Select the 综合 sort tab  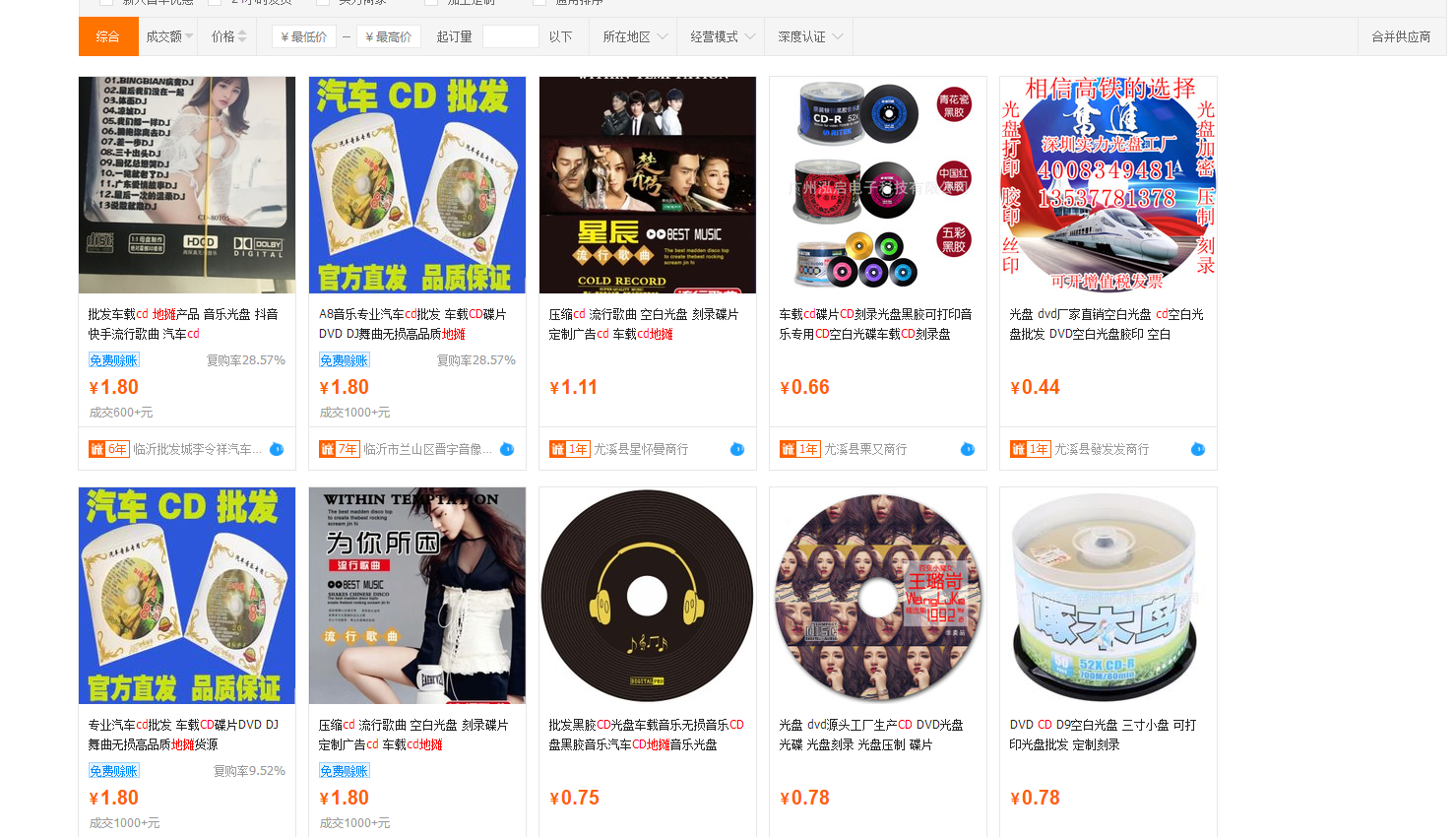pyautogui.click(x=108, y=36)
